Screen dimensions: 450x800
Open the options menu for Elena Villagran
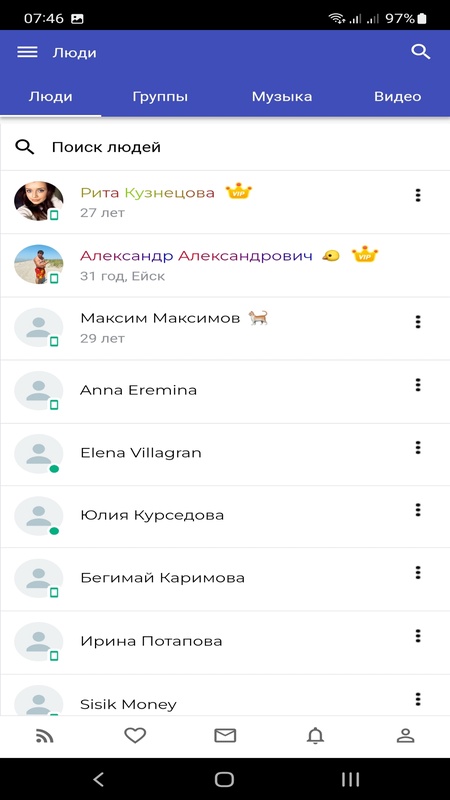click(418, 447)
